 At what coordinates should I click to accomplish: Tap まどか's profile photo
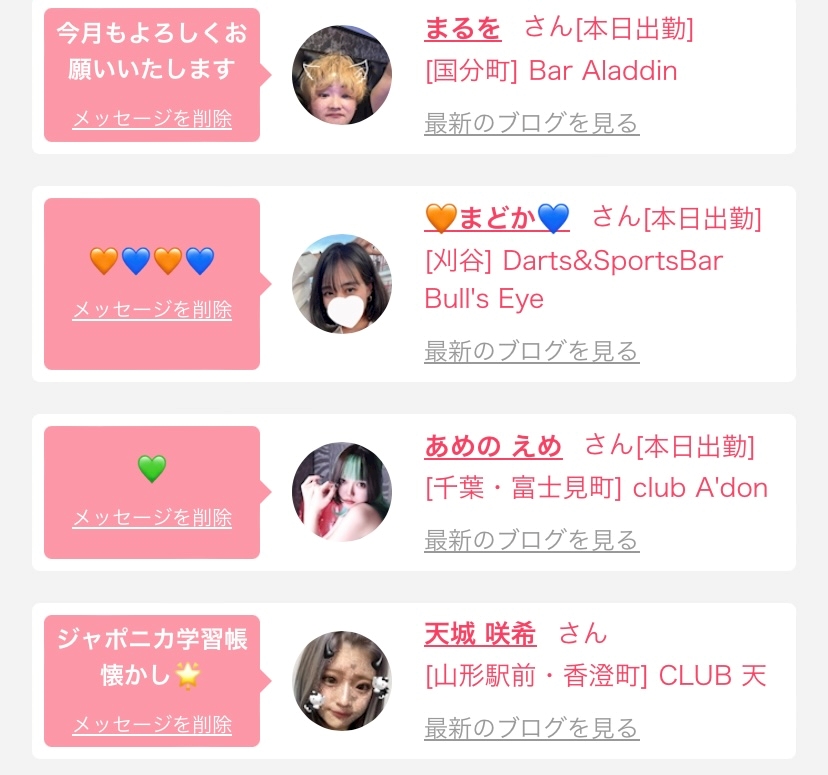[x=342, y=284]
